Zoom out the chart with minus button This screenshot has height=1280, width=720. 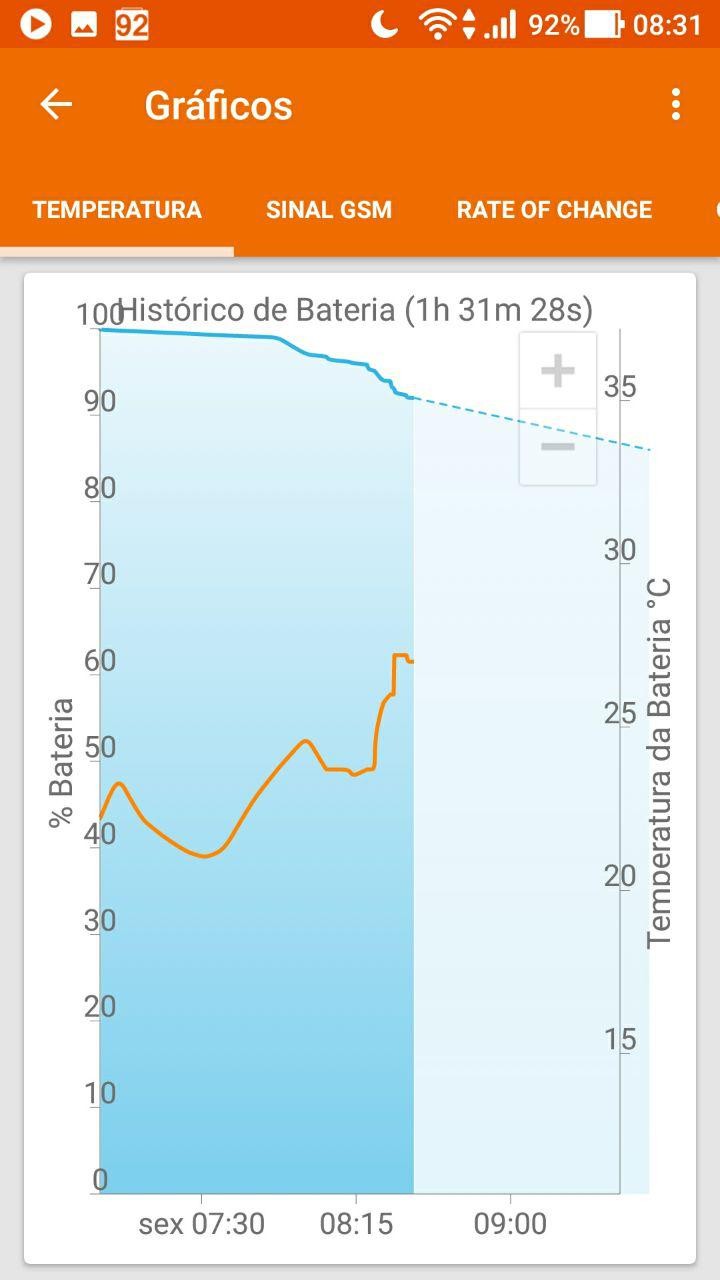click(558, 446)
